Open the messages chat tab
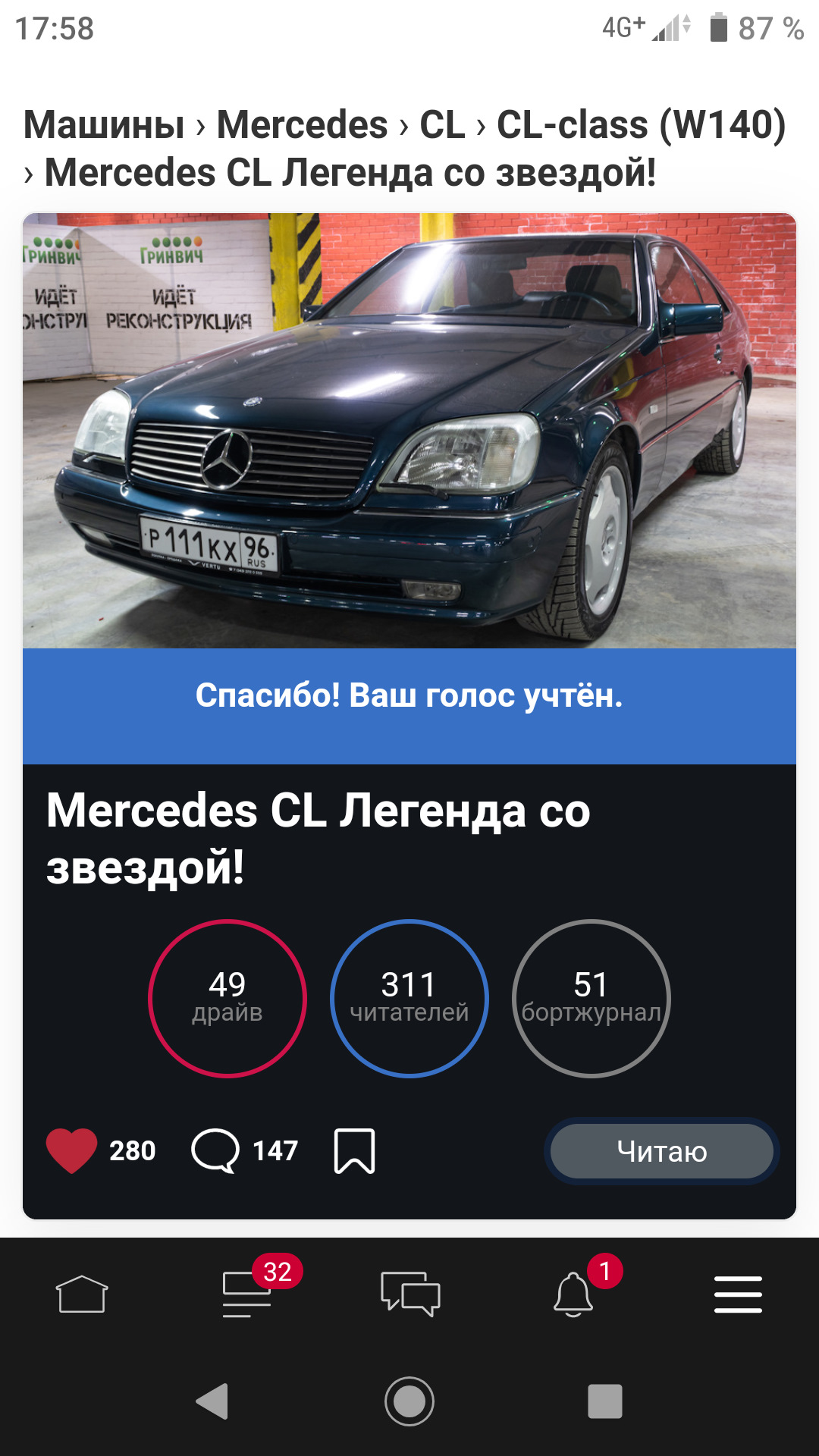 pos(410,1294)
